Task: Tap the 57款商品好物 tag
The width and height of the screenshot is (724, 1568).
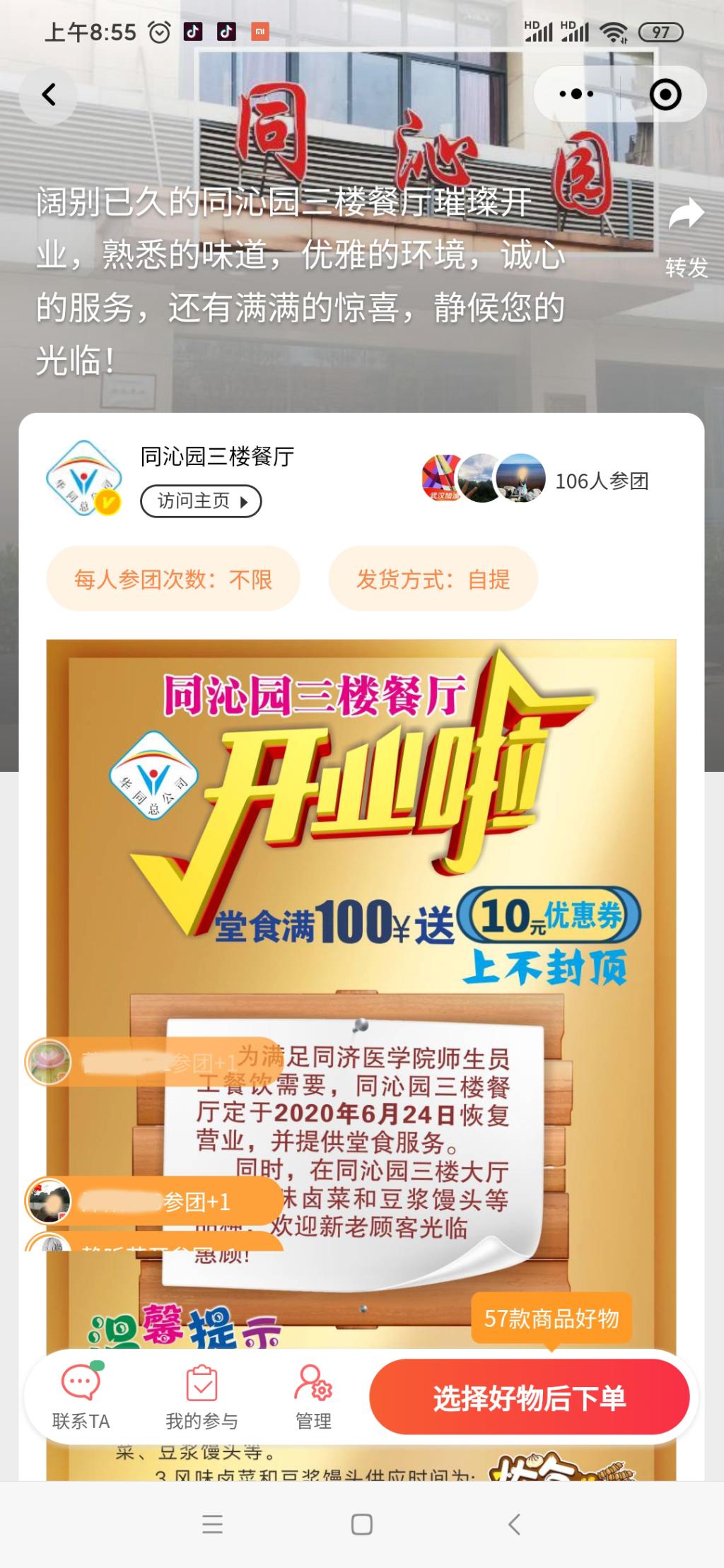Action: (551, 1318)
